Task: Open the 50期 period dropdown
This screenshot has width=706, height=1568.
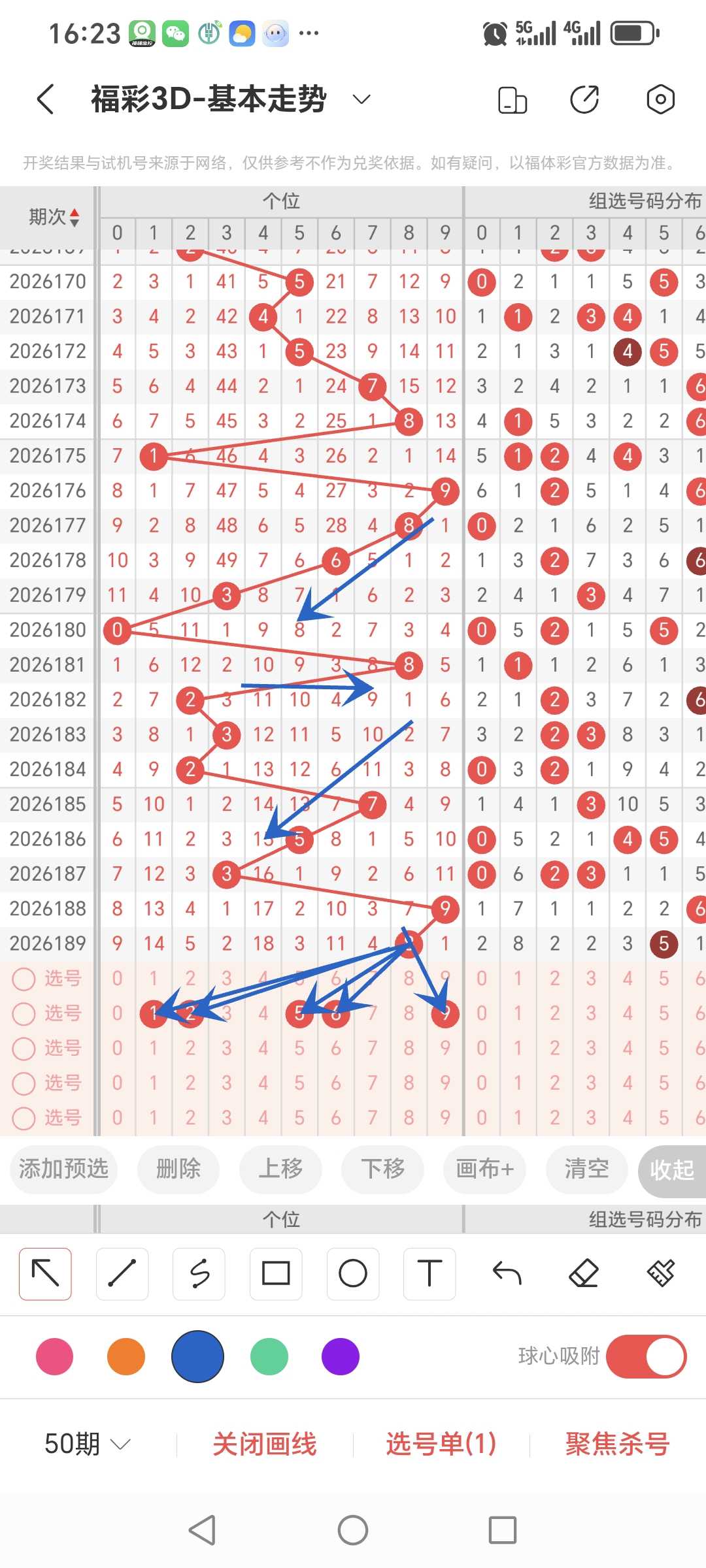Action: point(88,1444)
